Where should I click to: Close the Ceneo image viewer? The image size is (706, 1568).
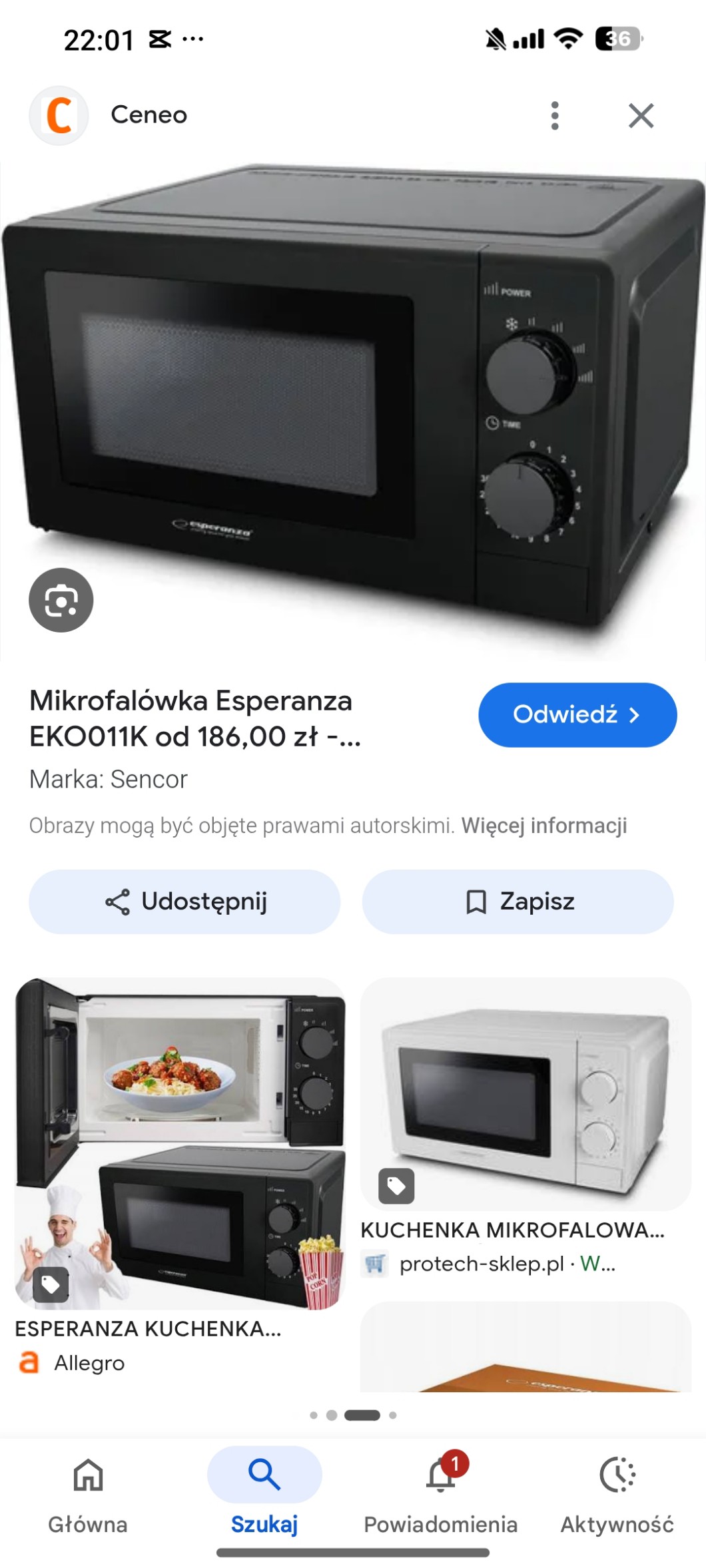click(641, 116)
